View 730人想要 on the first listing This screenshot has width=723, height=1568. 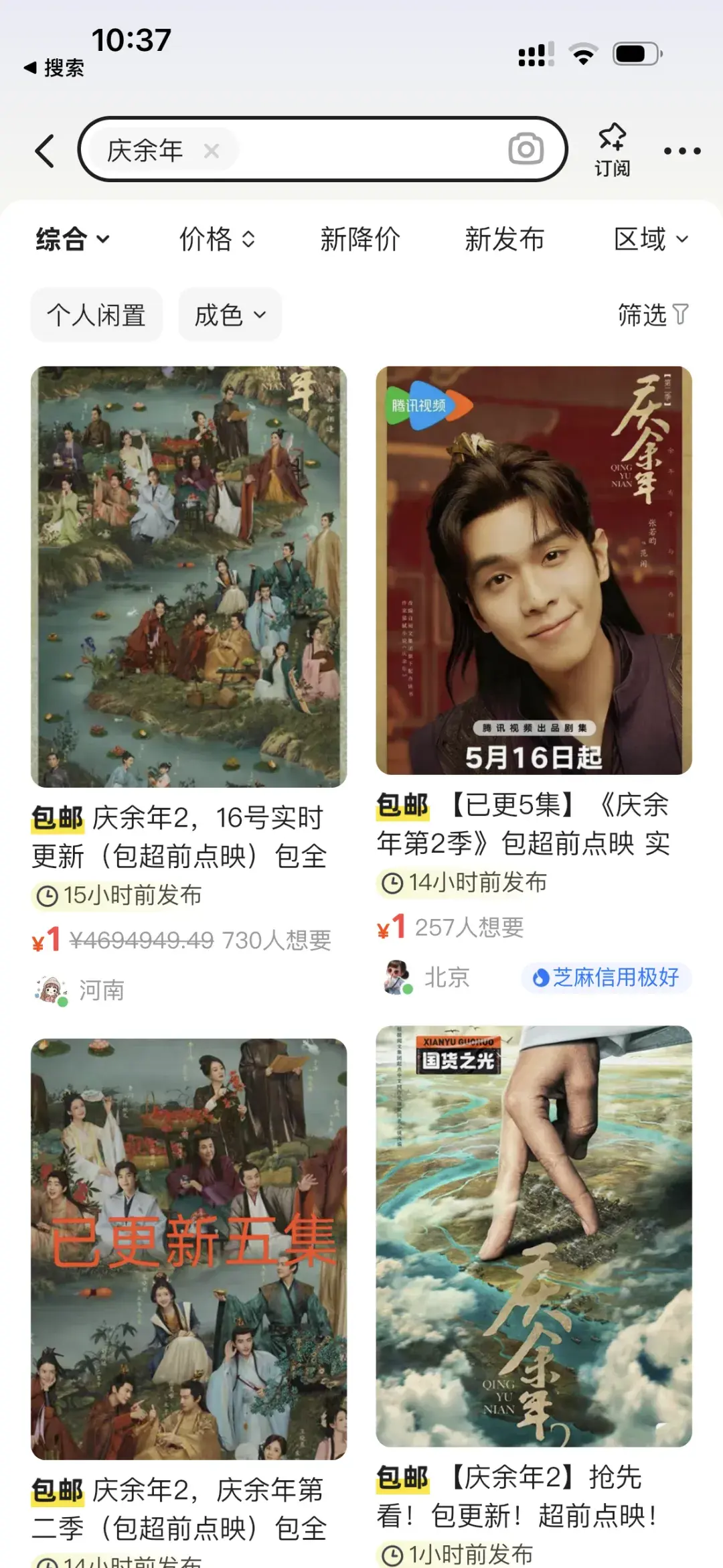tap(275, 938)
